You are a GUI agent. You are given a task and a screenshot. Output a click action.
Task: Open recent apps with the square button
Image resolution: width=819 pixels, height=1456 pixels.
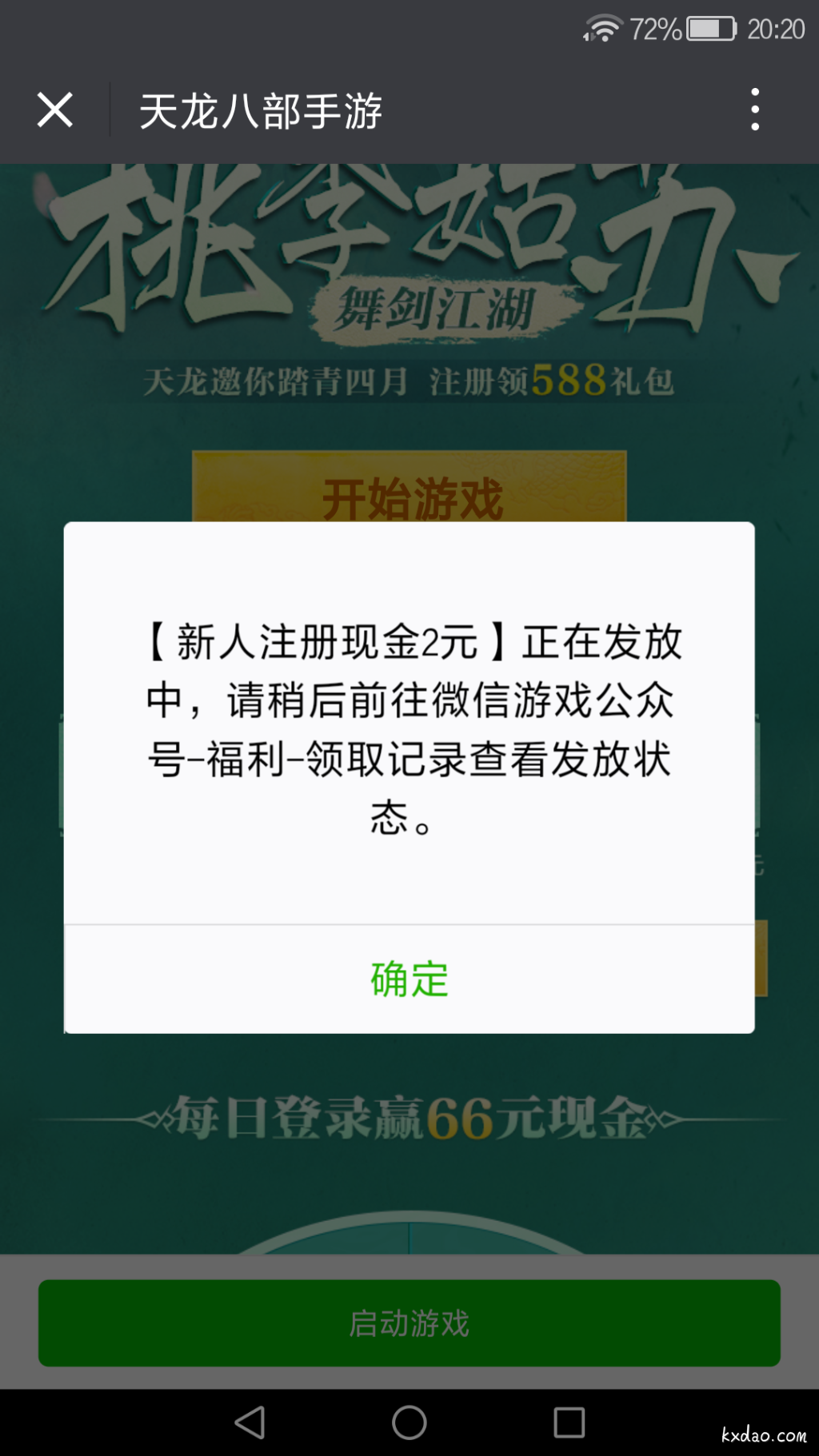(569, 1423)
